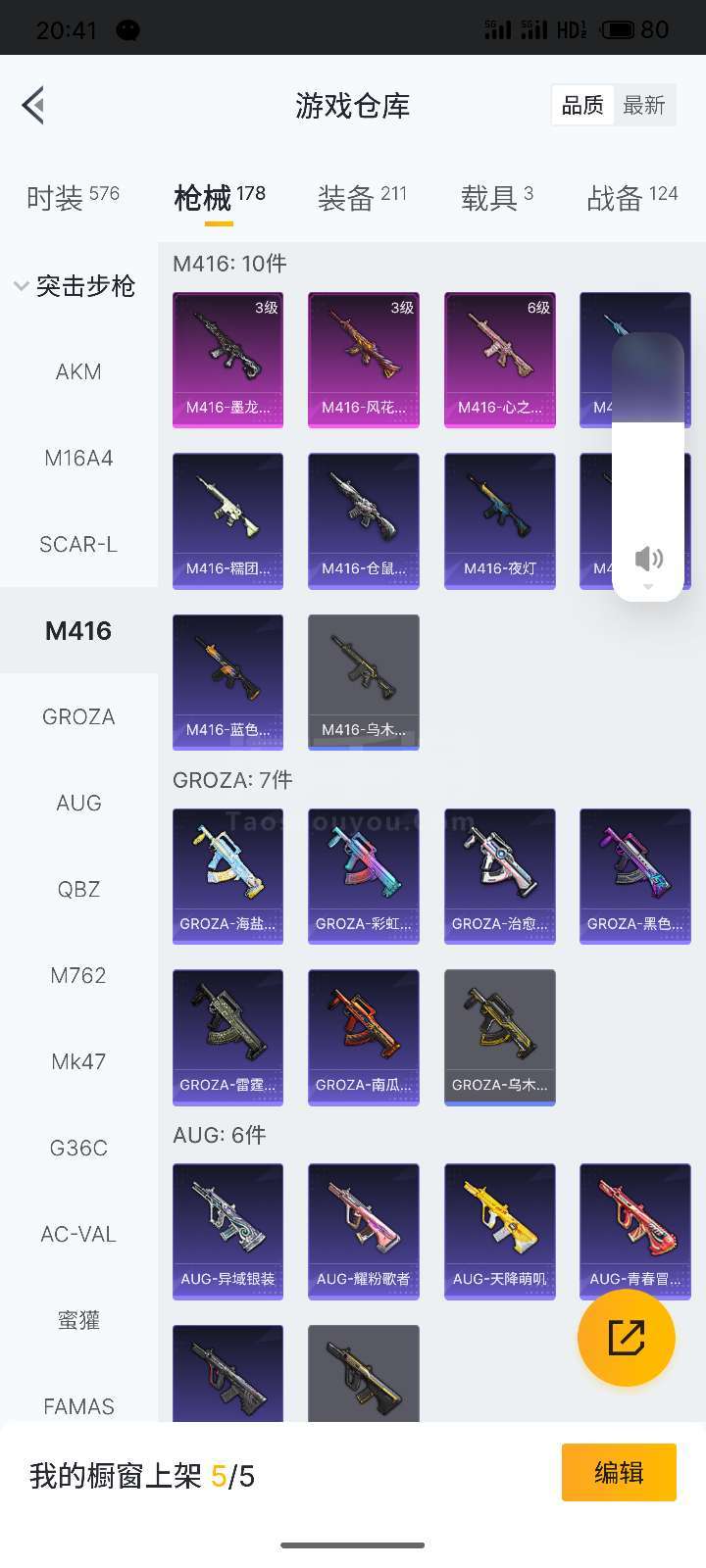View the AUG-天降萌叽 skin tile
The height and width of the screenshot is (1568, 706).
point(500,1232)
